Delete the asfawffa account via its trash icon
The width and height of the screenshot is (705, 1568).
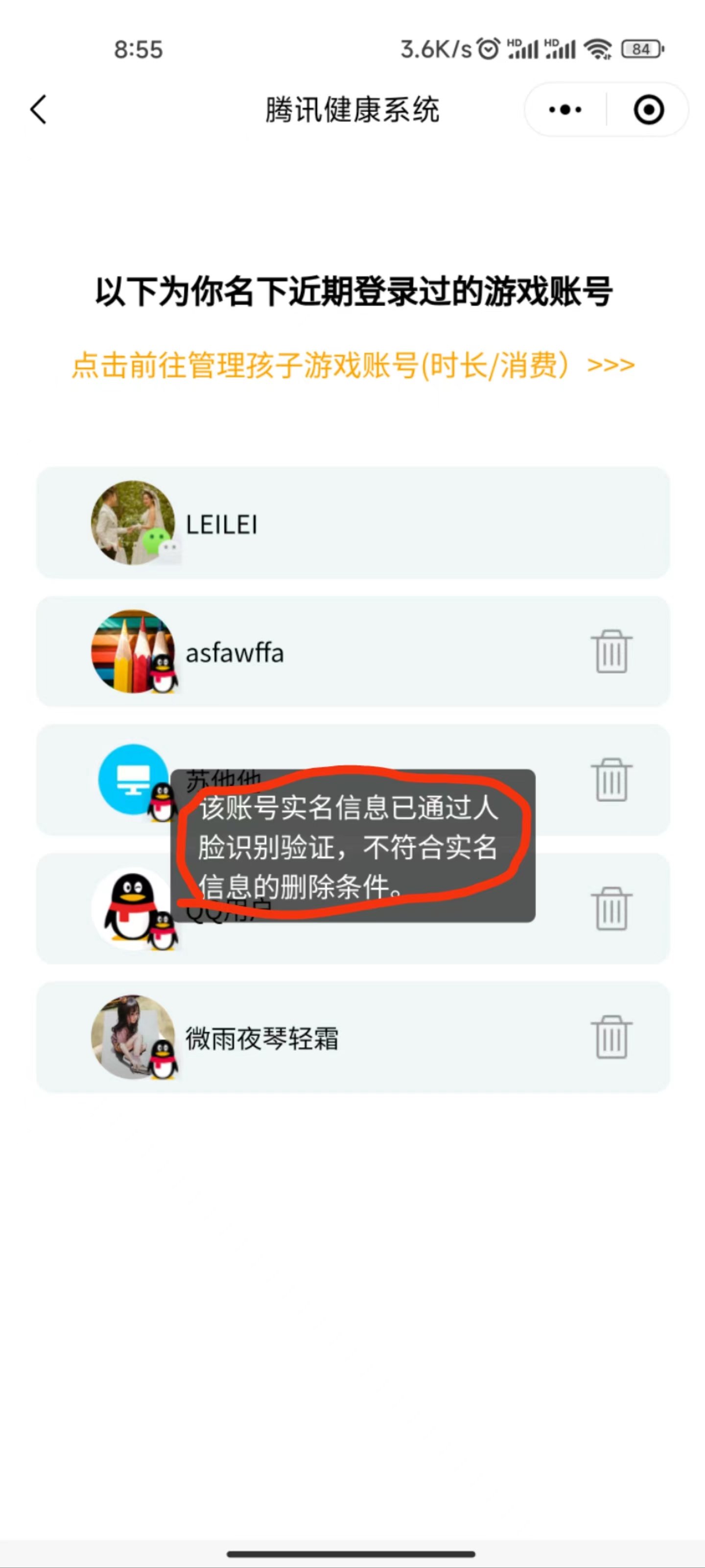[611, 652]
